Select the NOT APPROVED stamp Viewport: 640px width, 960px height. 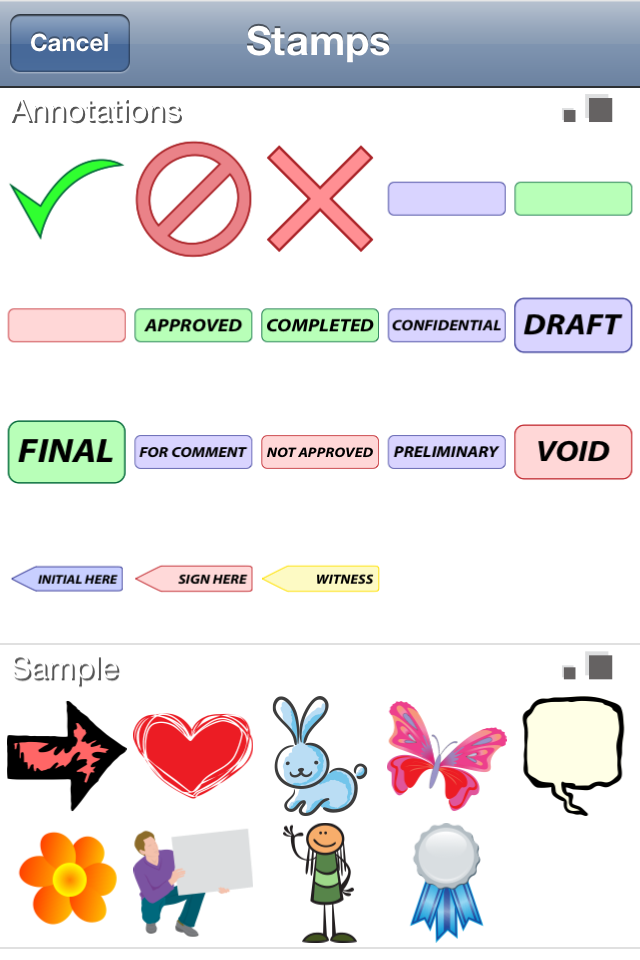(320, 452)
